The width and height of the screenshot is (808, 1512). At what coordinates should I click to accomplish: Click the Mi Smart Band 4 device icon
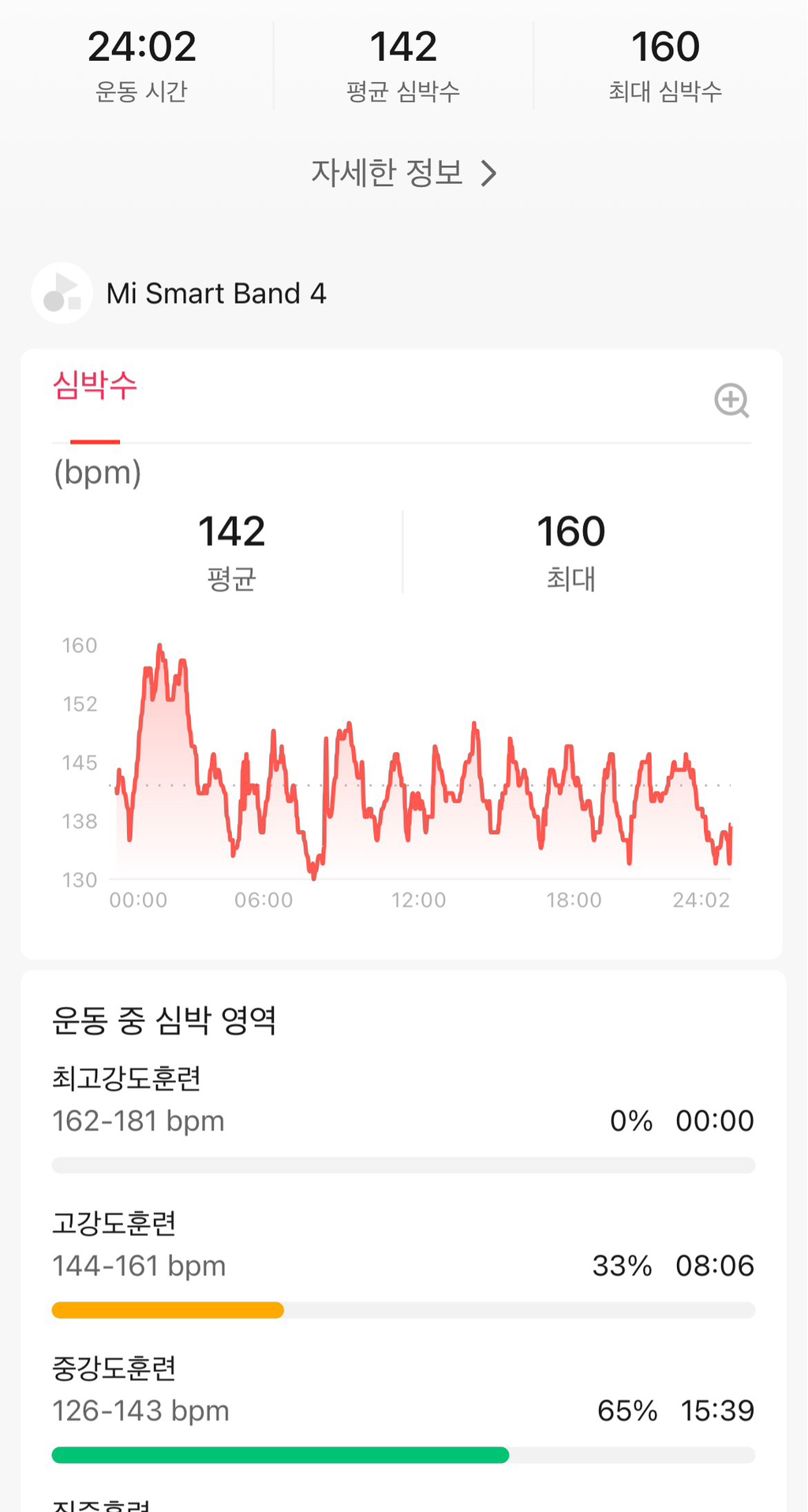point(62,293)
